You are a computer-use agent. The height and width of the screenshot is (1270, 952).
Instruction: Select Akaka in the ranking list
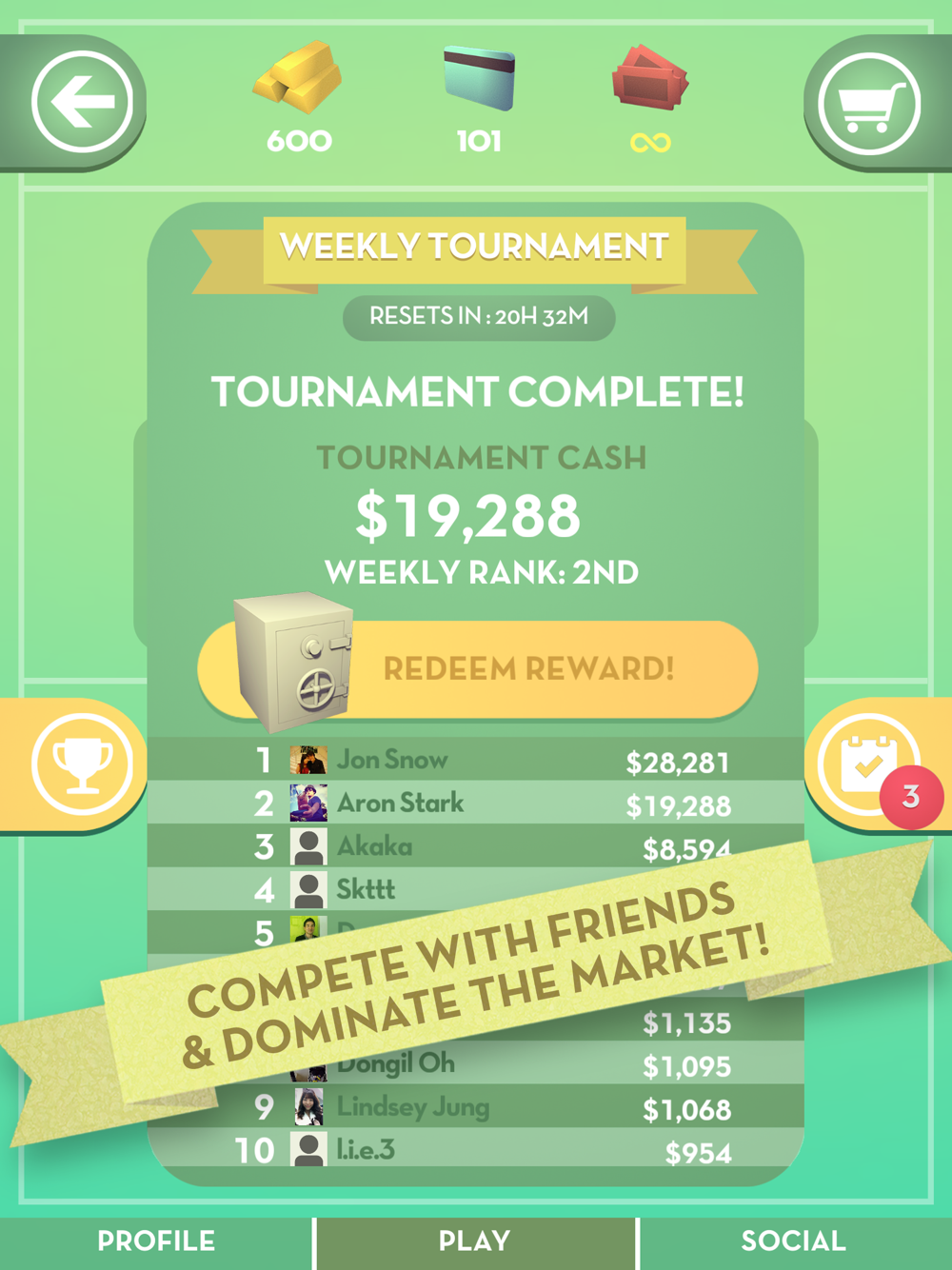[x=476, y=846]
